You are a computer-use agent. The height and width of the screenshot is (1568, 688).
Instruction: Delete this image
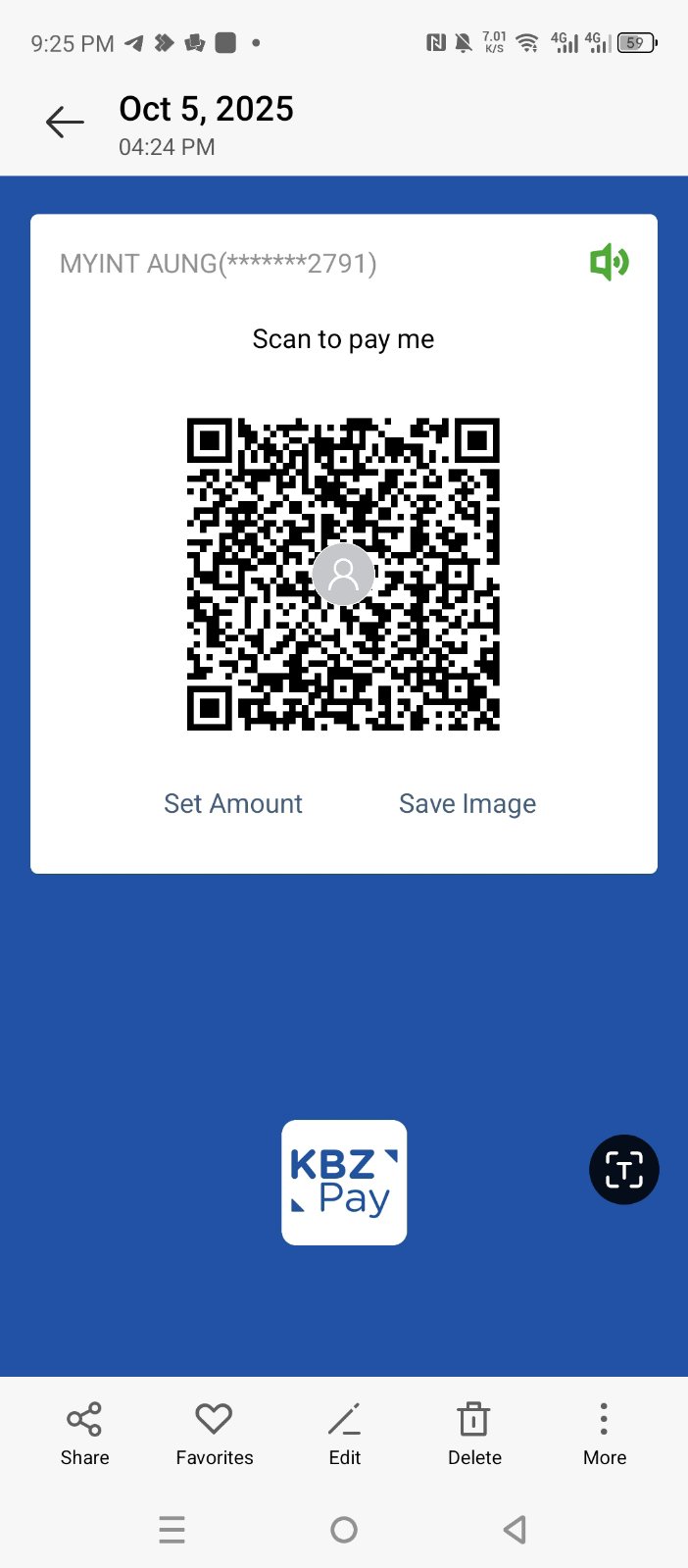coord(474,1434)
